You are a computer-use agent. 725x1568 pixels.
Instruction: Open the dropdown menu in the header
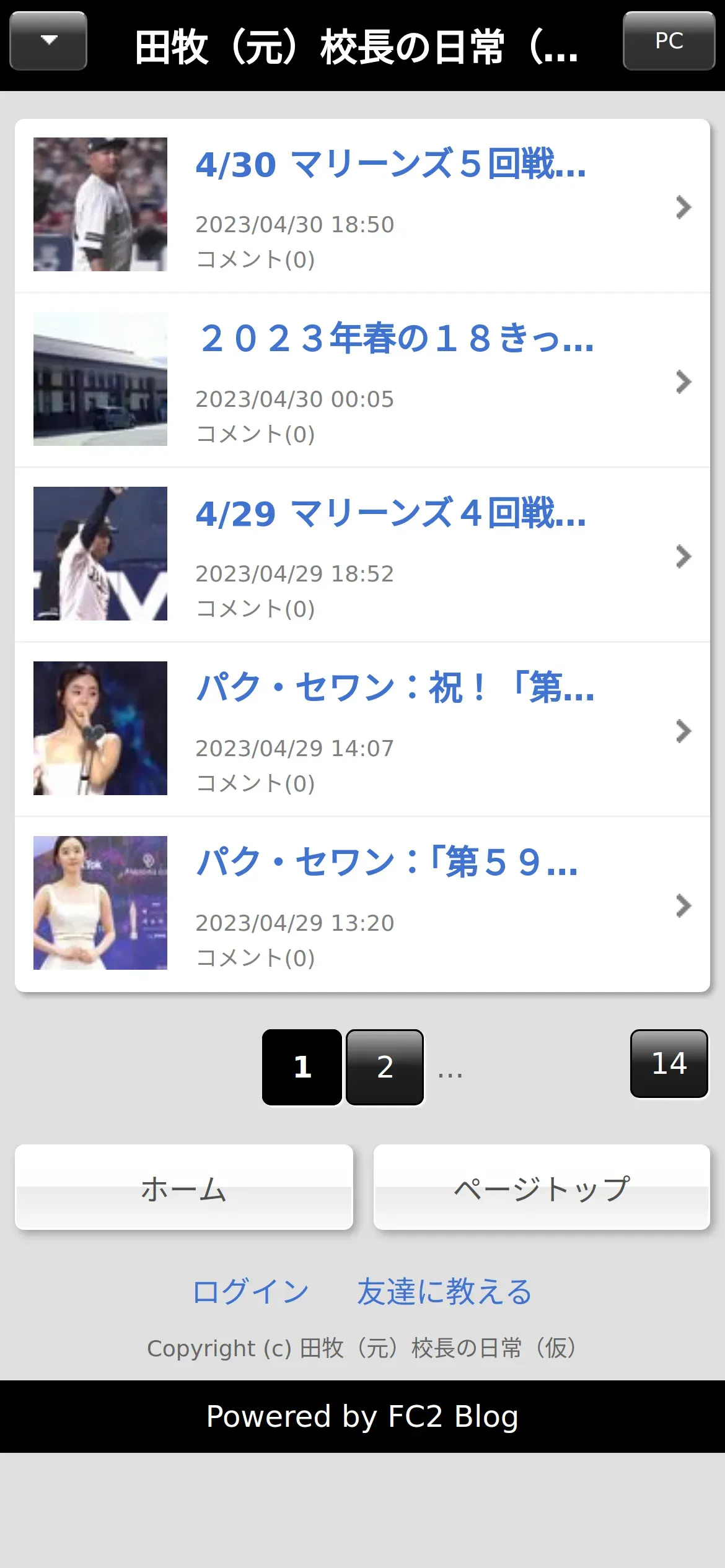(48, 41)
